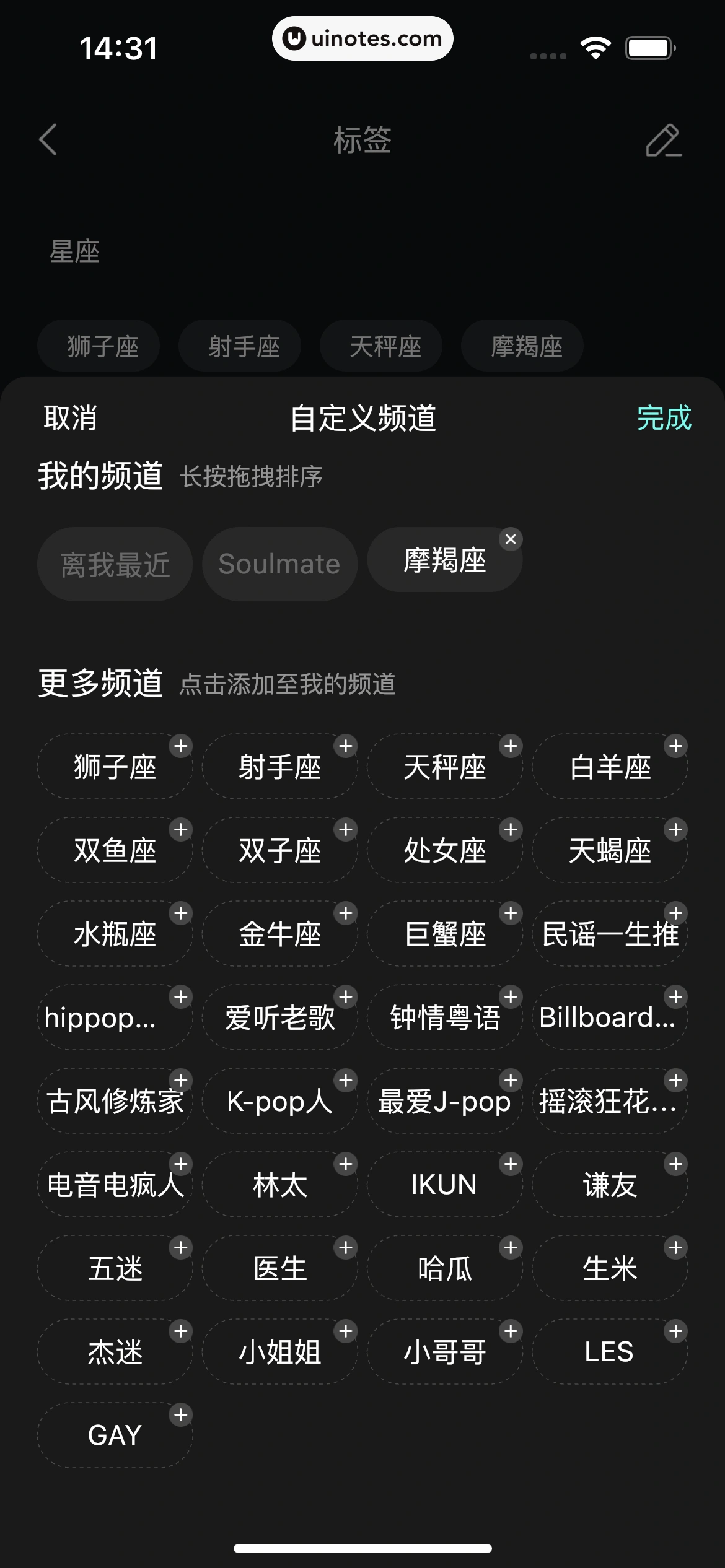Add 狮子座 channel using its plus icon

(x=180, y=747)
